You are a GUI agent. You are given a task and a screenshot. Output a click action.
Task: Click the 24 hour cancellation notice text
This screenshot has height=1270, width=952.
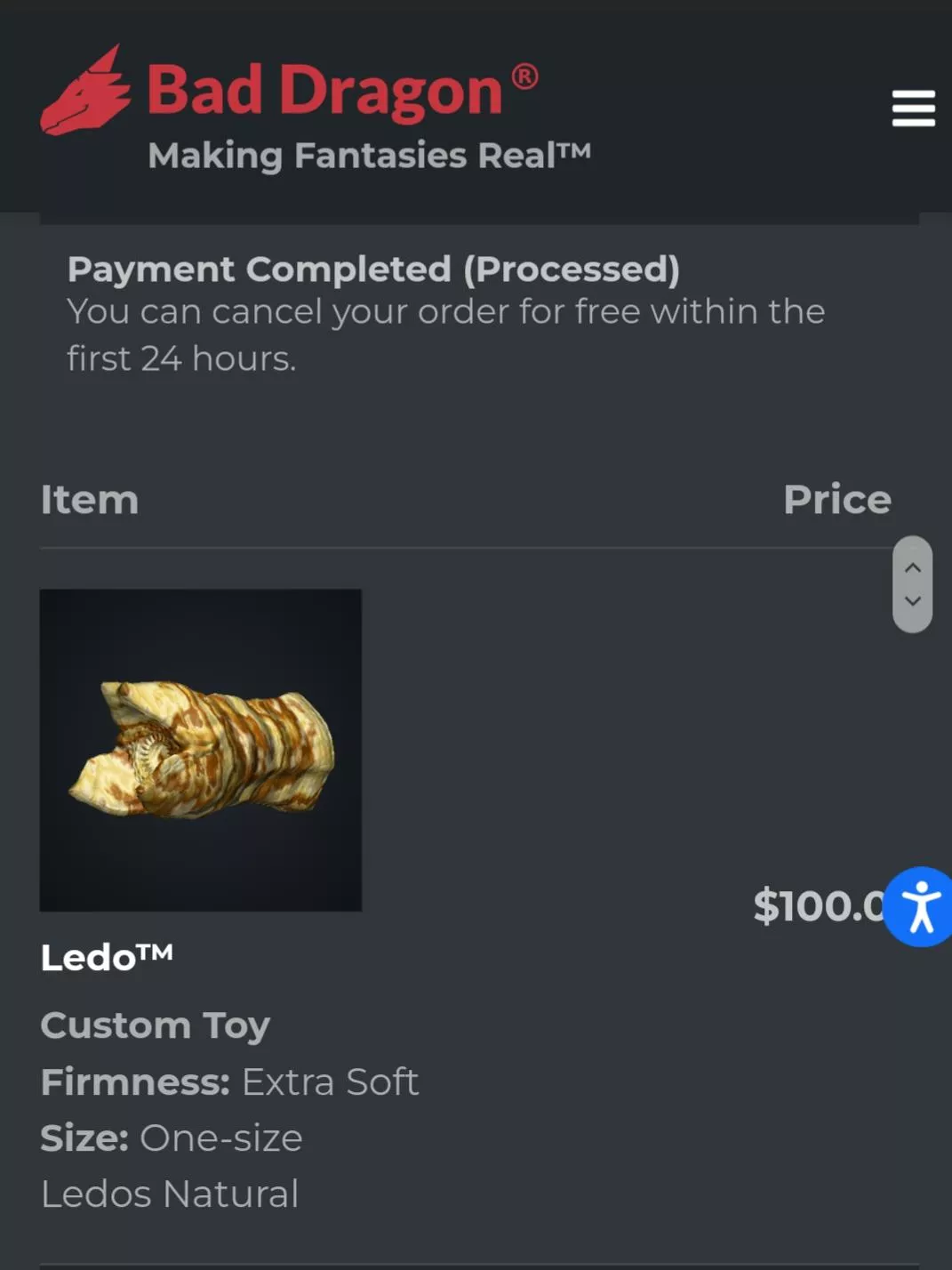pos(446,334)
